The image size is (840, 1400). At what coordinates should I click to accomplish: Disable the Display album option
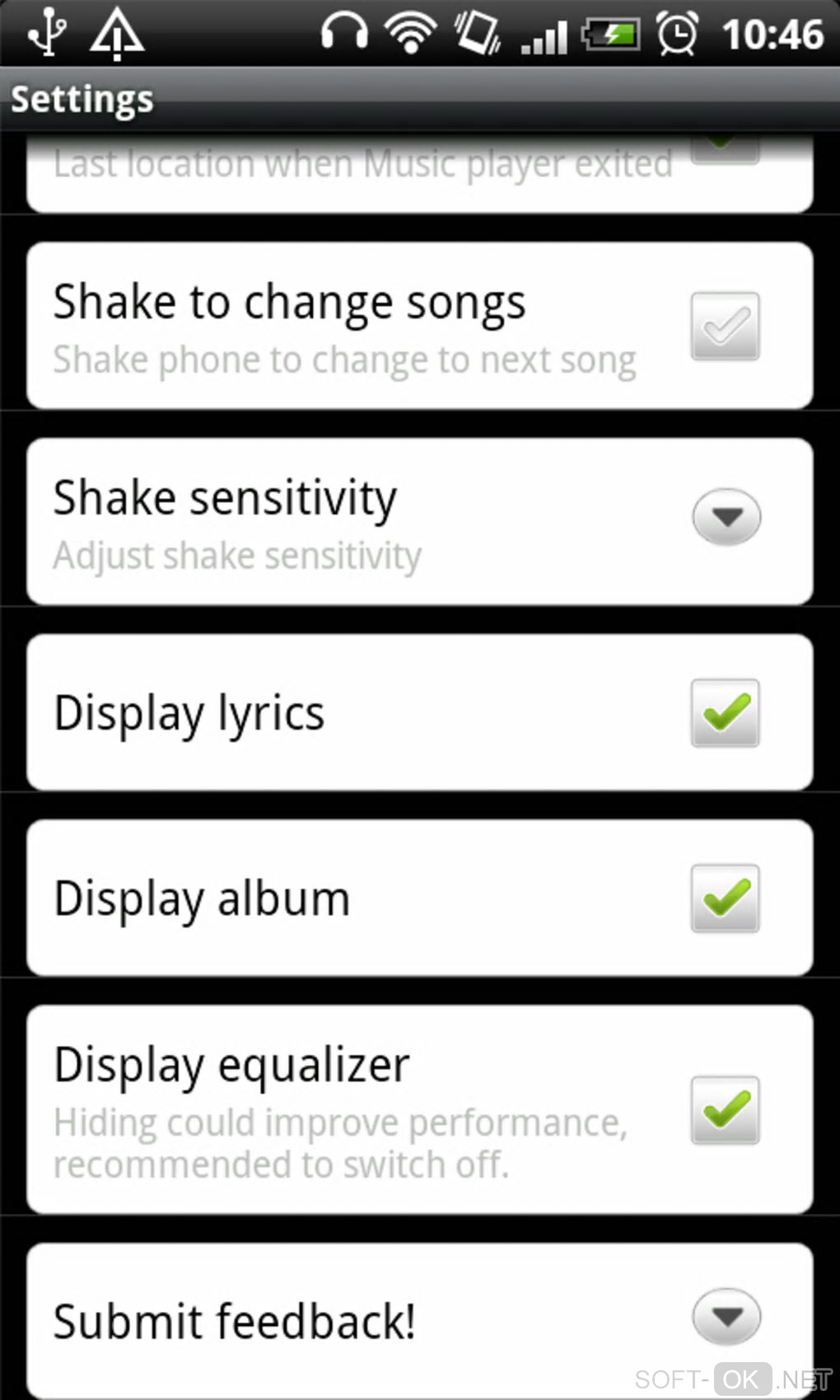coord(725,898)
